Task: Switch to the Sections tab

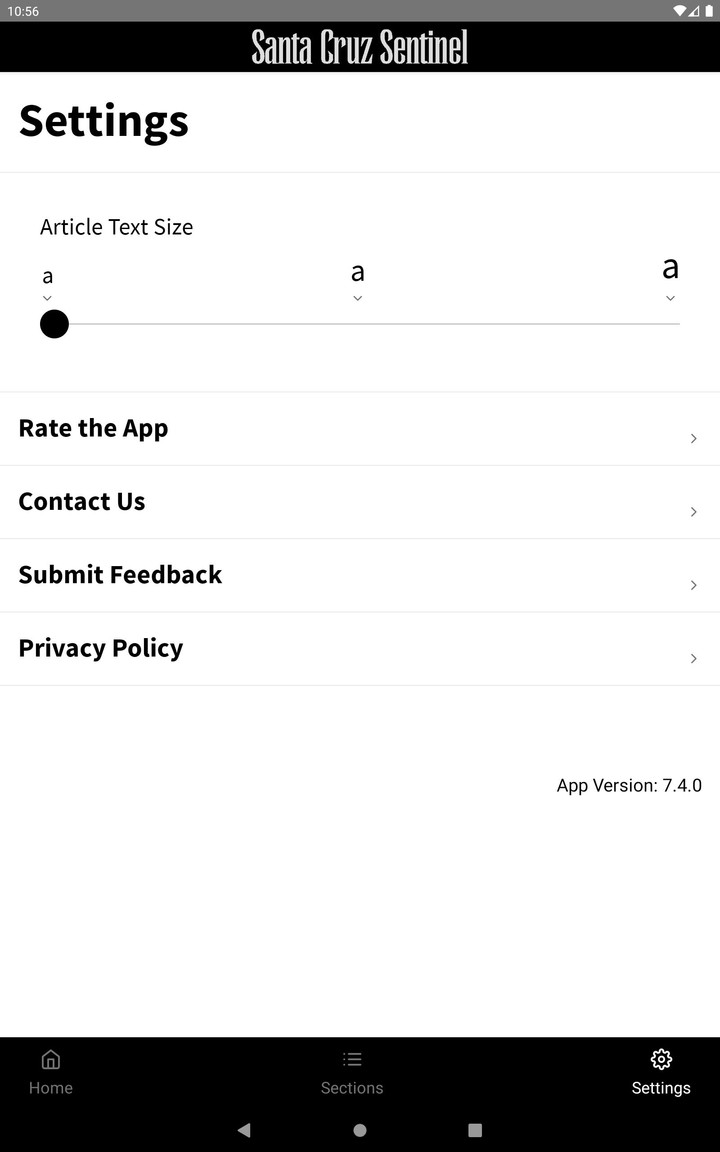Action: (x=352, y=1073)
